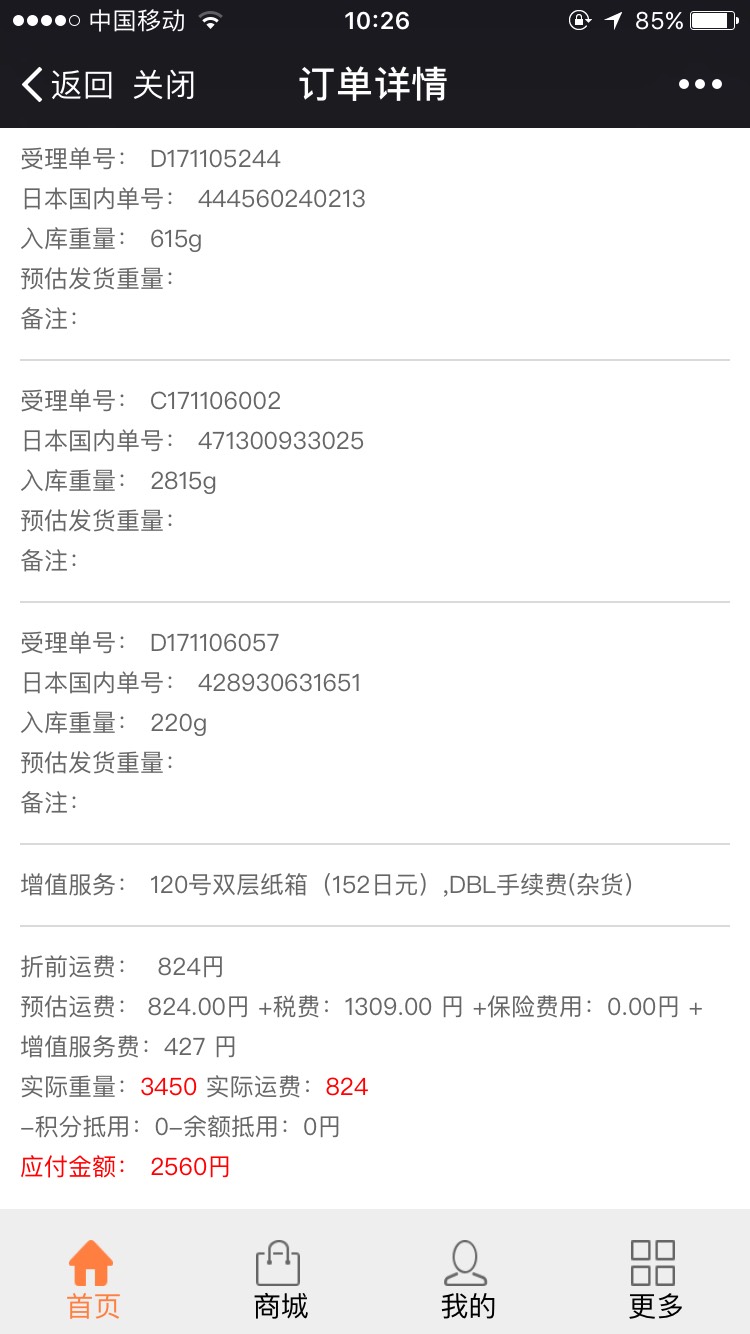Image resolution: width=750 pixels, height=1334 pixels.
Task: Go to the 我的 tab
Action: (467, 1279)
